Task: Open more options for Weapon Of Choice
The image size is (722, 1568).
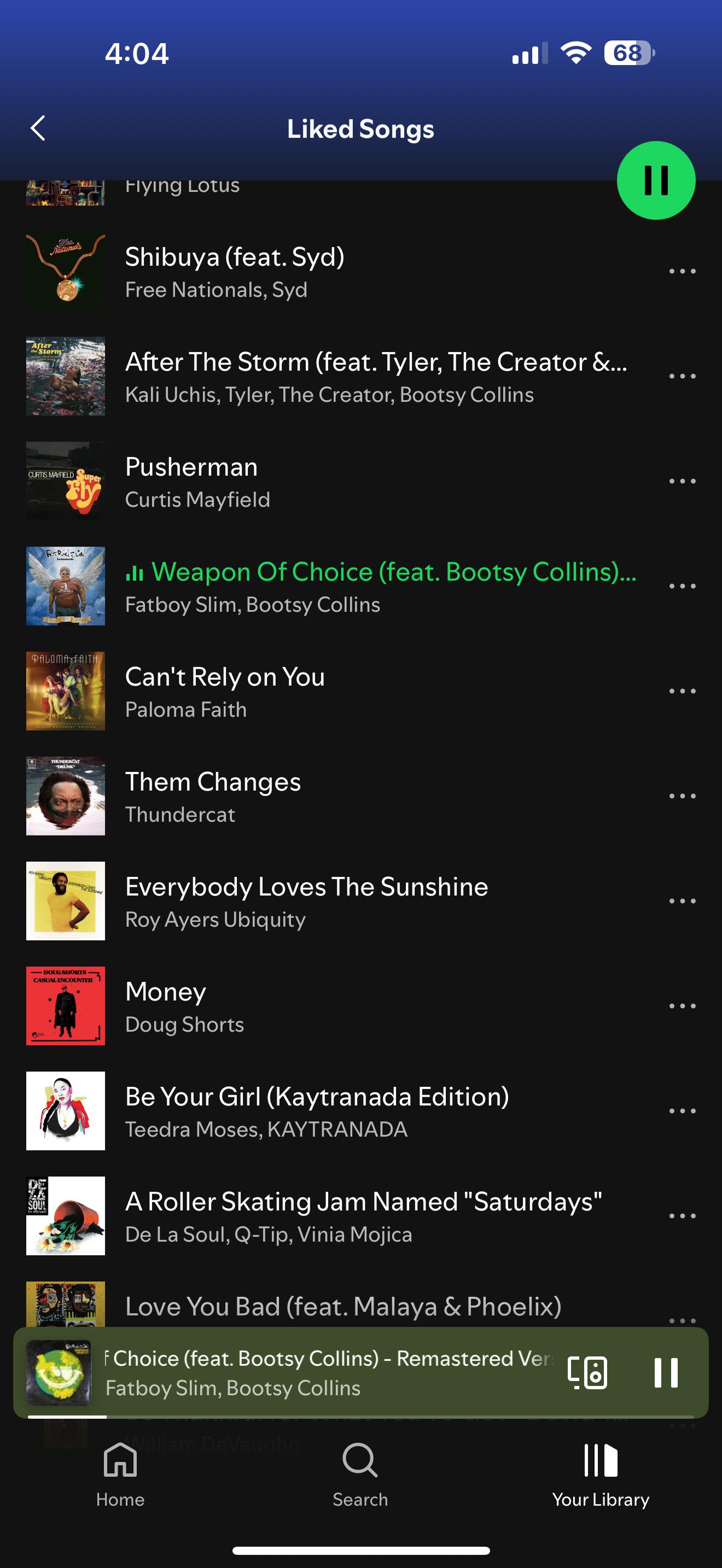Action: pyautogui.click(x=682, y=586)
